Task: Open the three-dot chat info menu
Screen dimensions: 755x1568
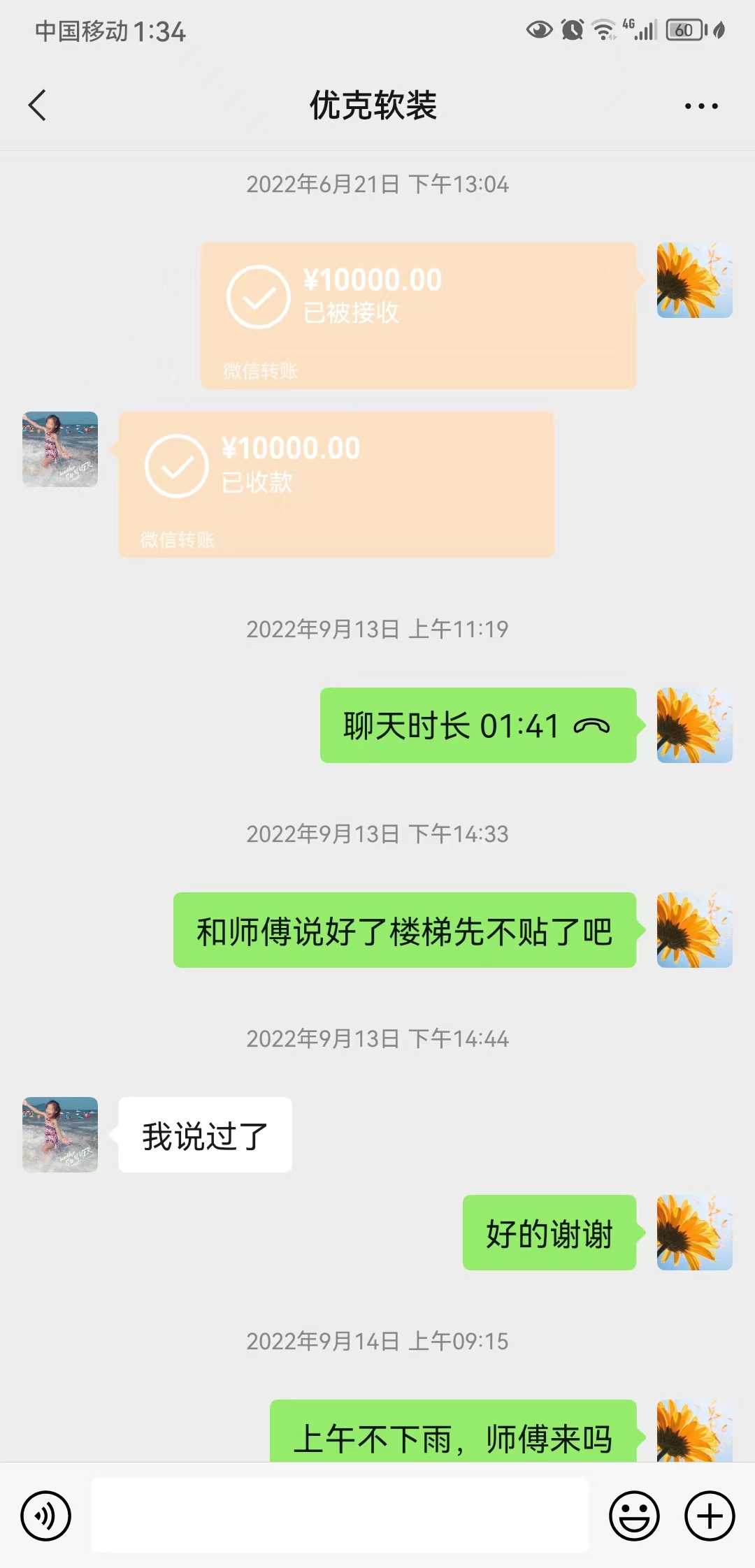Action: [x=700, y=106]
